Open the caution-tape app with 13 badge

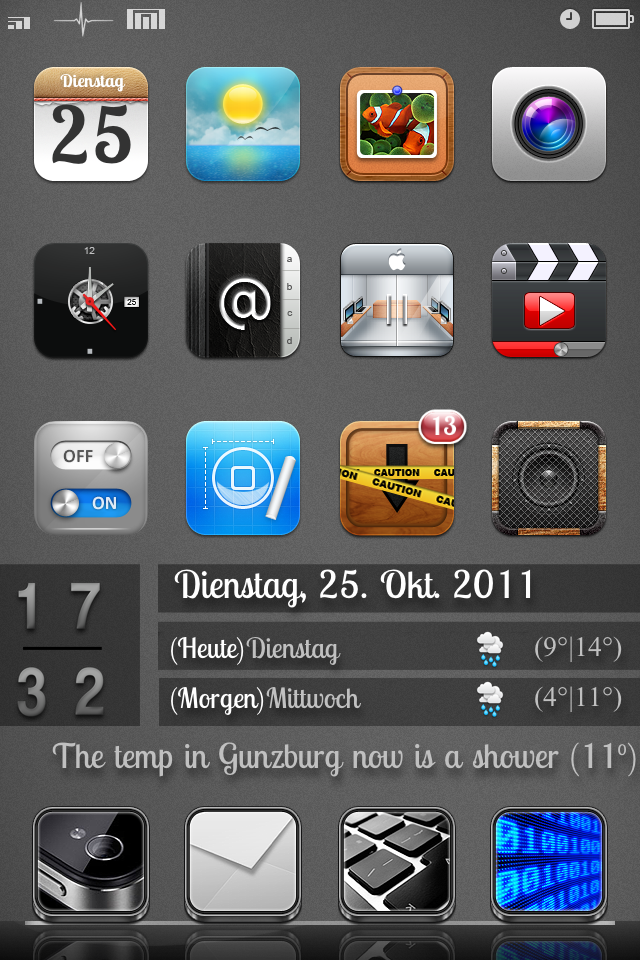(397, 480)
